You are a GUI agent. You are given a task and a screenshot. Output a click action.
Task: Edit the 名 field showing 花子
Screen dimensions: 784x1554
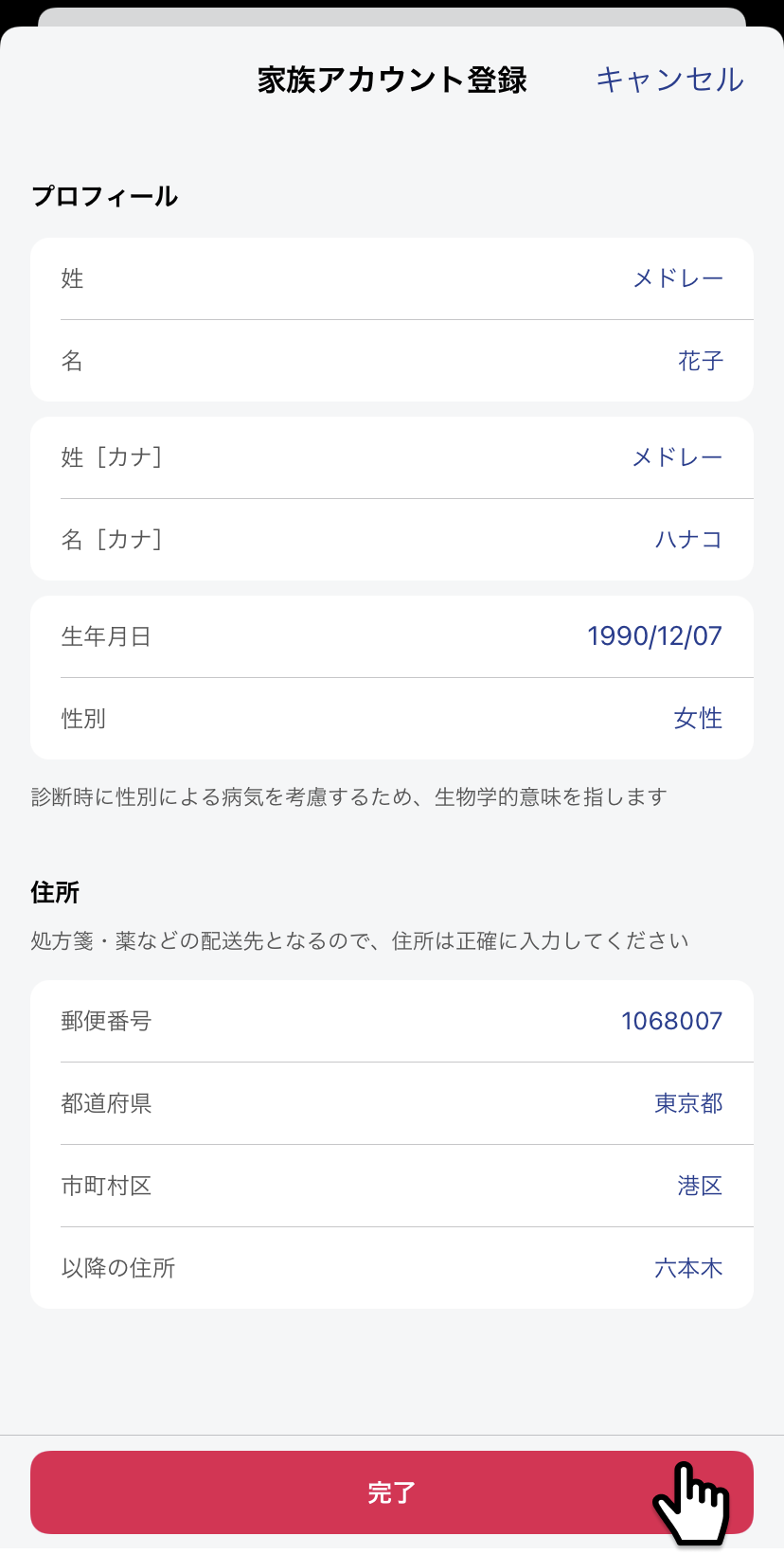392,361
